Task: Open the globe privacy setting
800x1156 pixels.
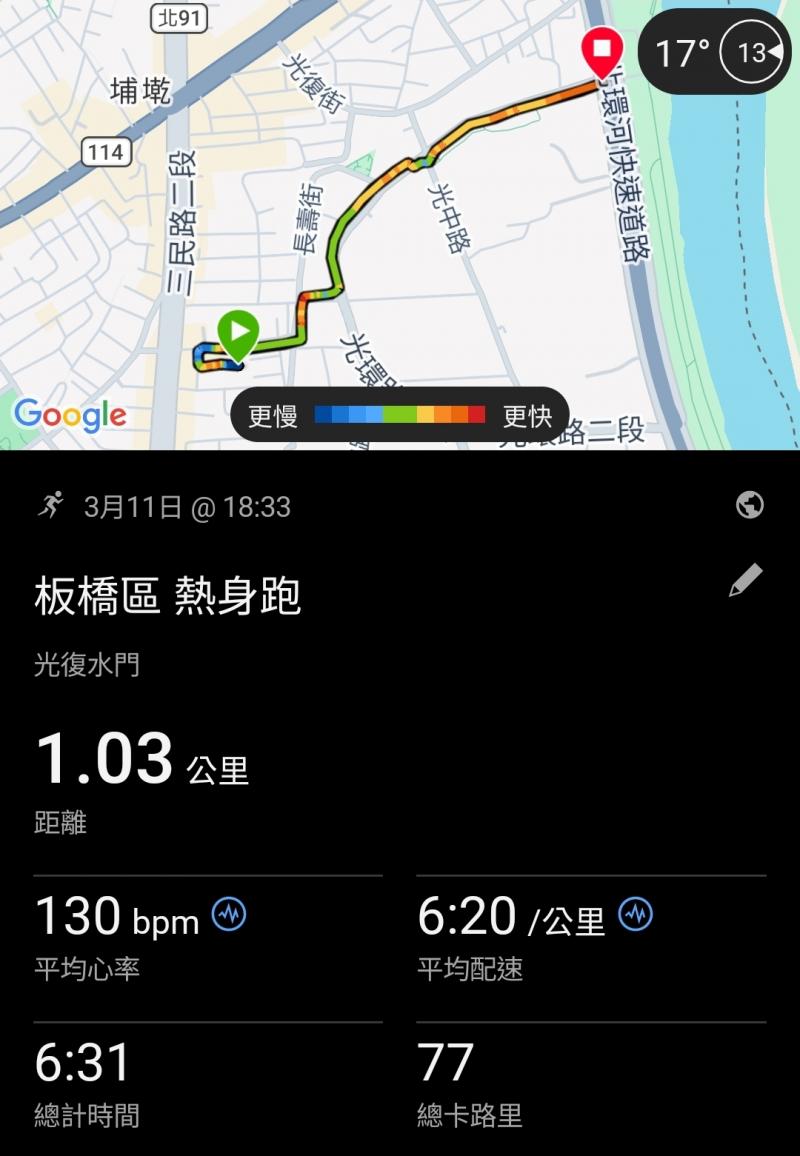Action: coord(749,506)
